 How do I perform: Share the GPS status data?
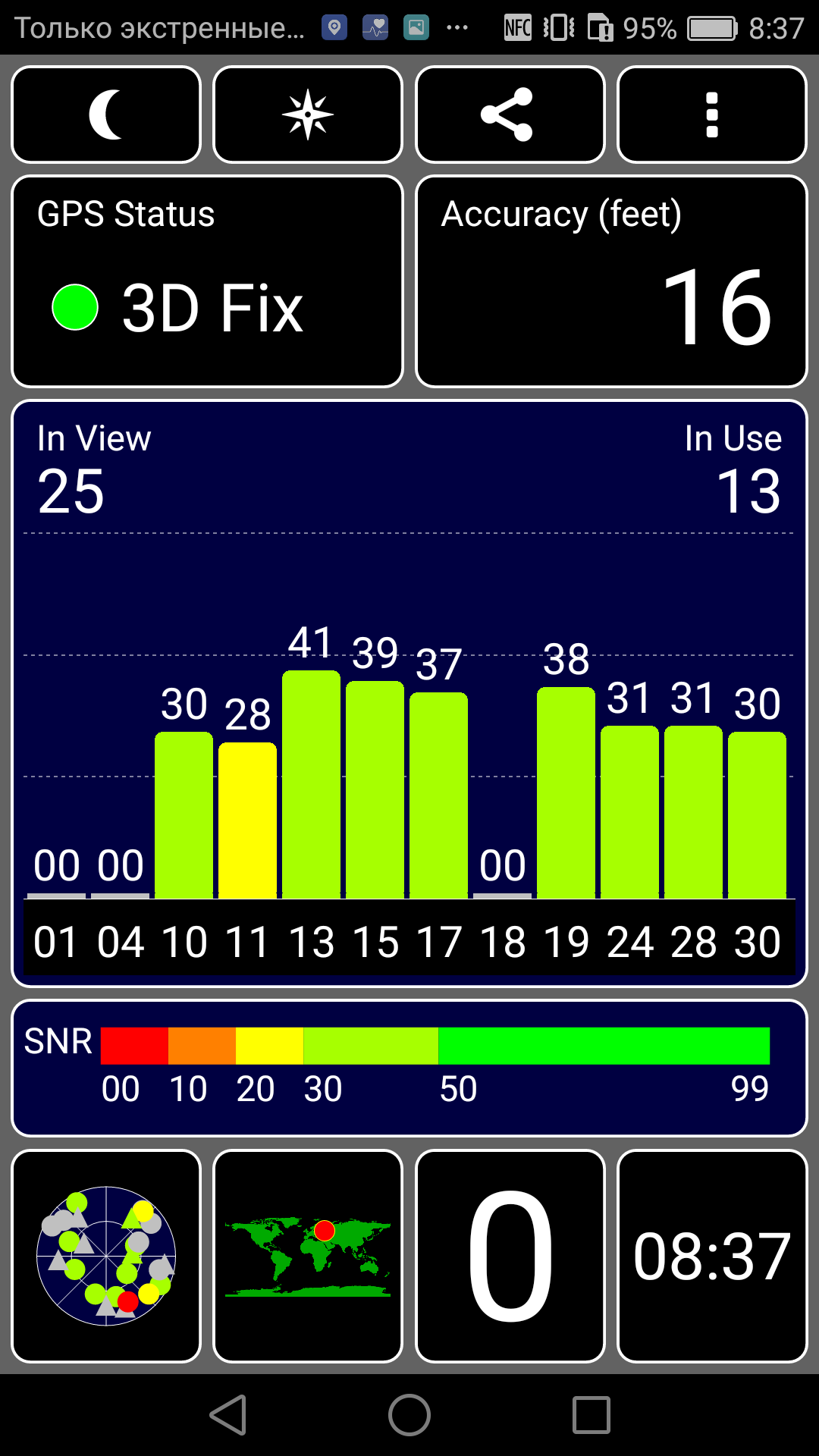510,115
